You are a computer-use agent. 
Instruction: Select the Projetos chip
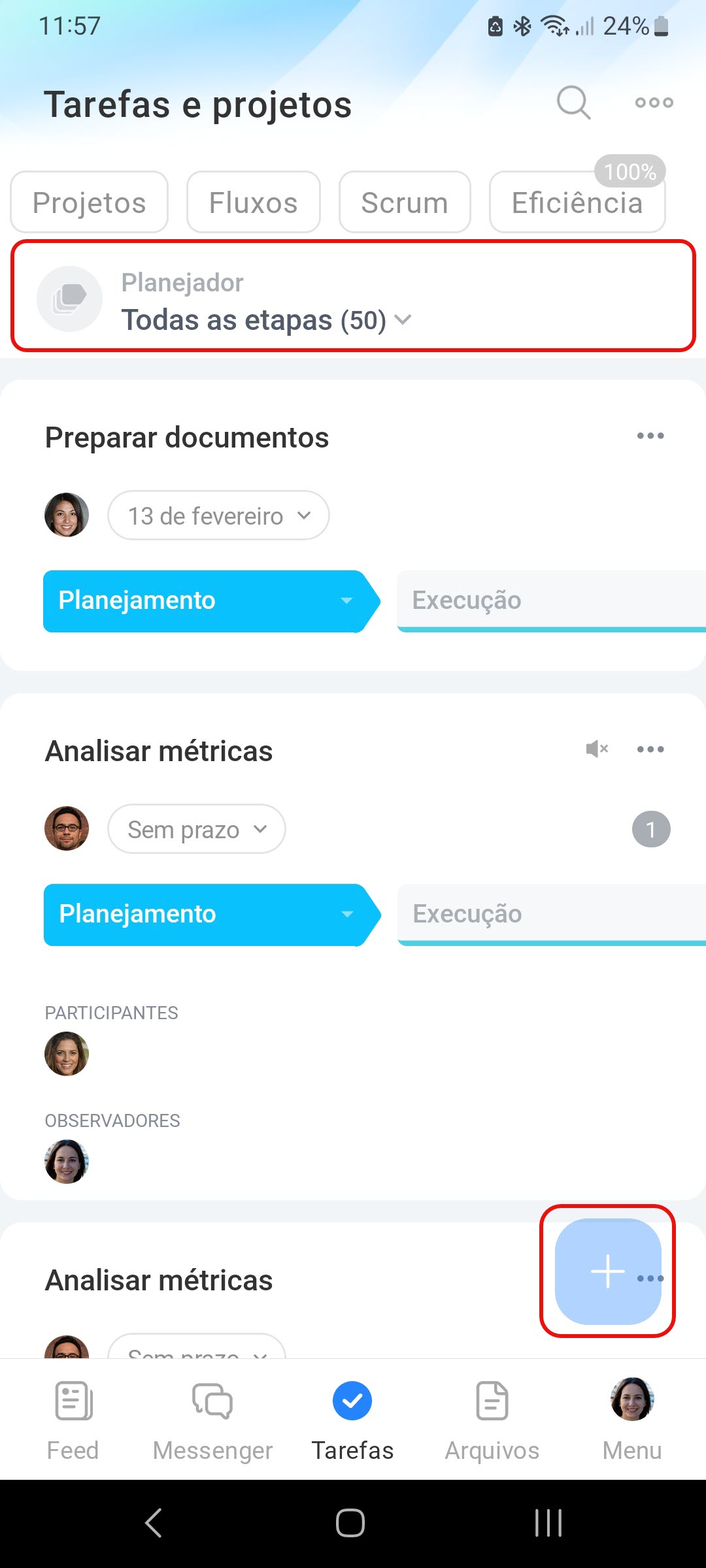(90, 203)
